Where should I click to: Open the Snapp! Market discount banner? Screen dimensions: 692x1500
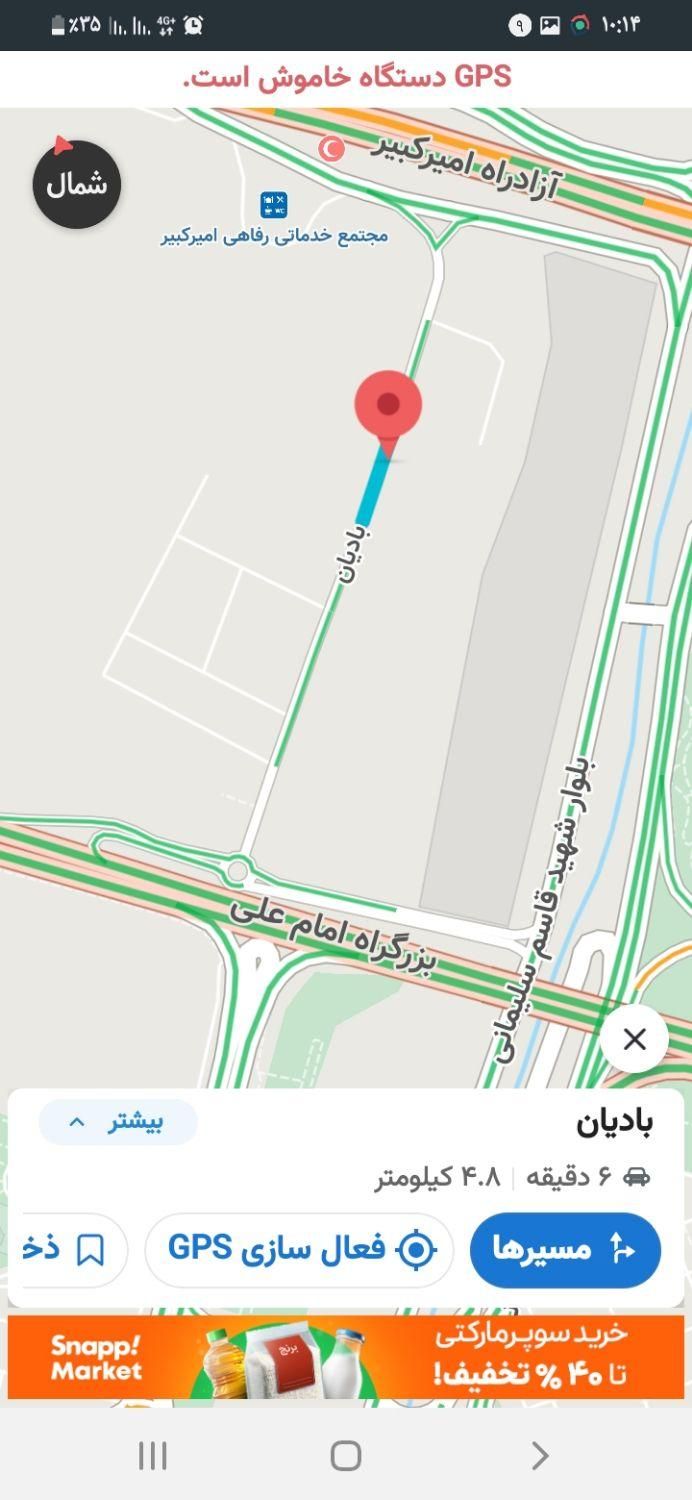pos(346,1356)
